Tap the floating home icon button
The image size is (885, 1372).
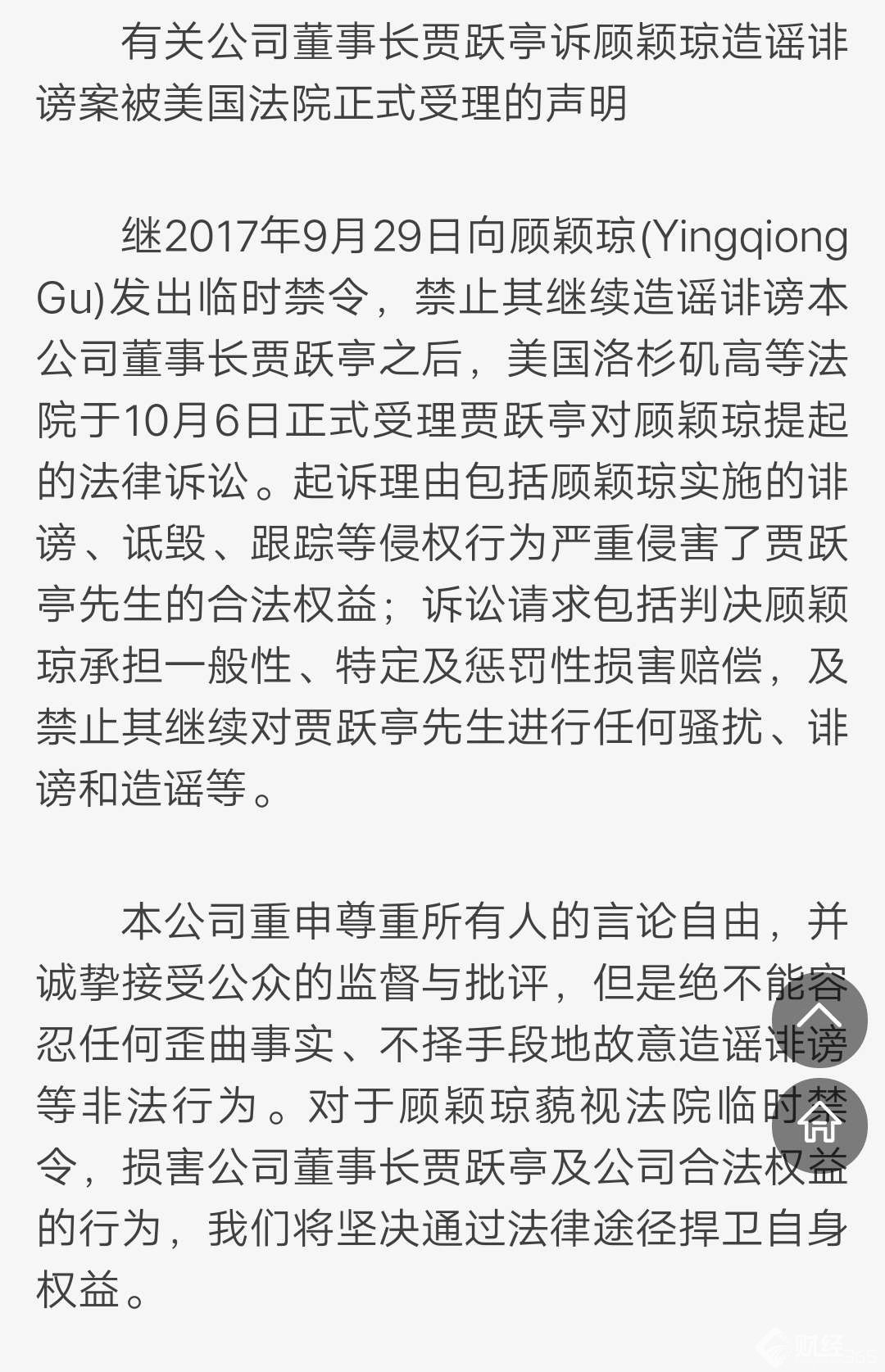coord(819,1125)
